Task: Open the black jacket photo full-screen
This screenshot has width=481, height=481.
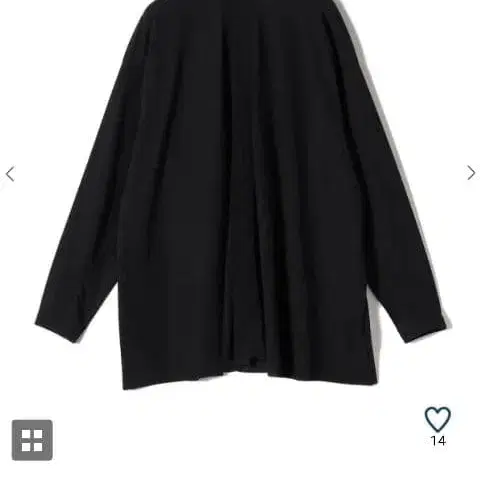Action: (x=240, y=195)
